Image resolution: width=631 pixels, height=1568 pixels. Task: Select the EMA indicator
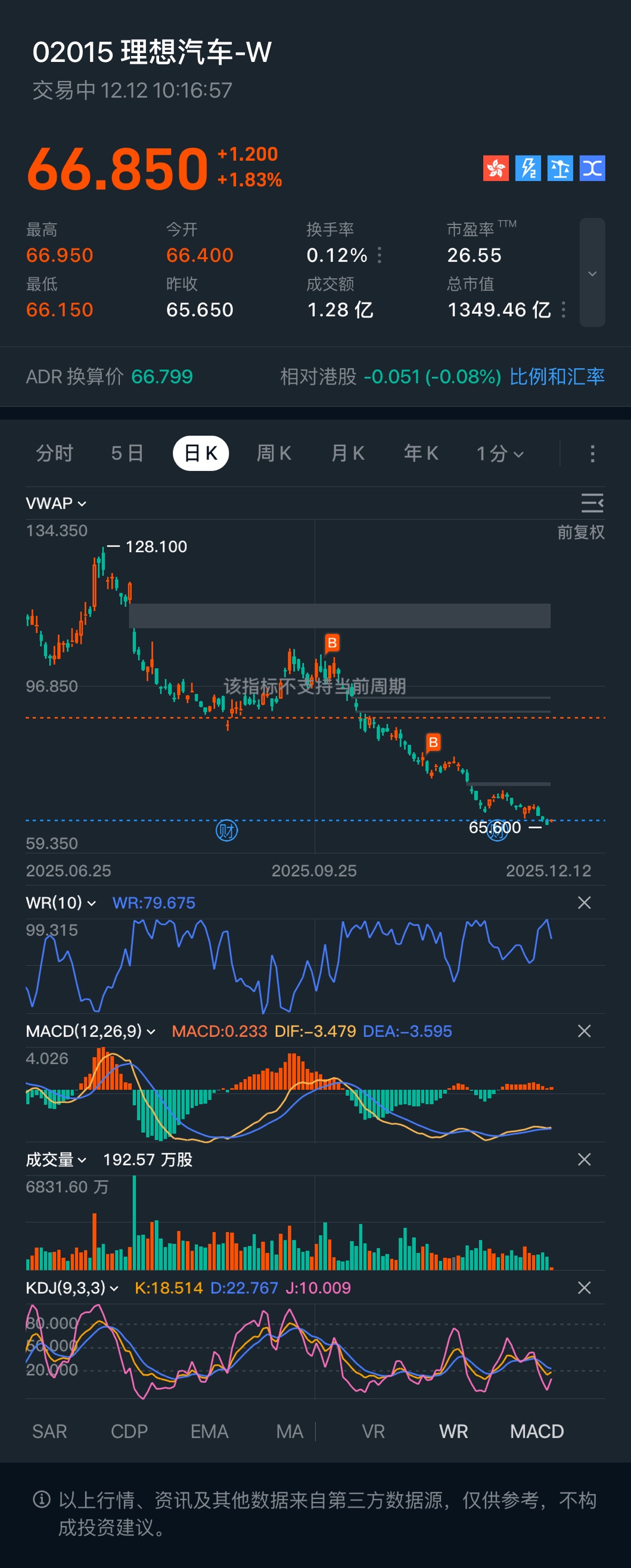point(209,1431)
